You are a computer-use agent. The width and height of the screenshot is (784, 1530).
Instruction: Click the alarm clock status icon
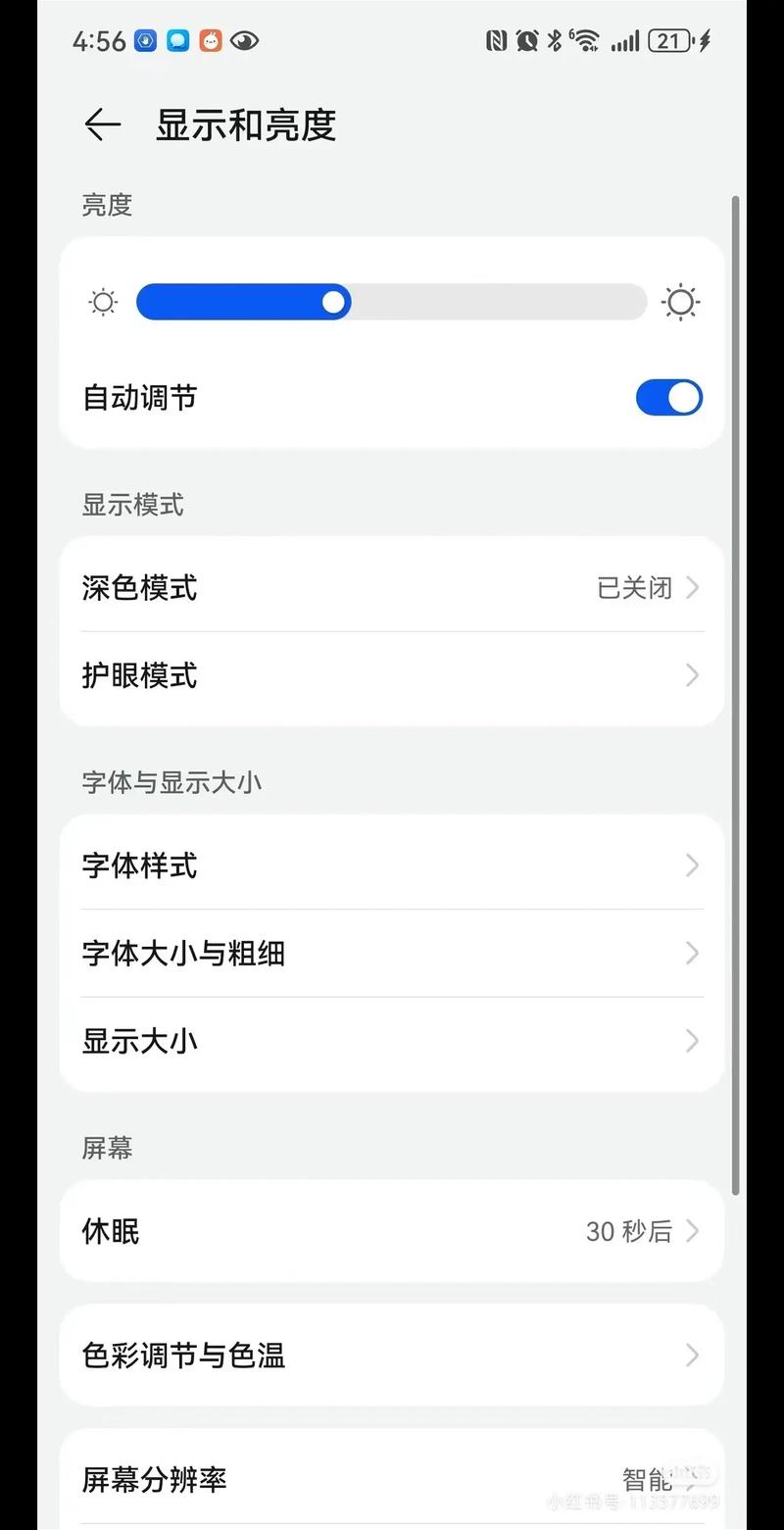[x=527, y=40]
